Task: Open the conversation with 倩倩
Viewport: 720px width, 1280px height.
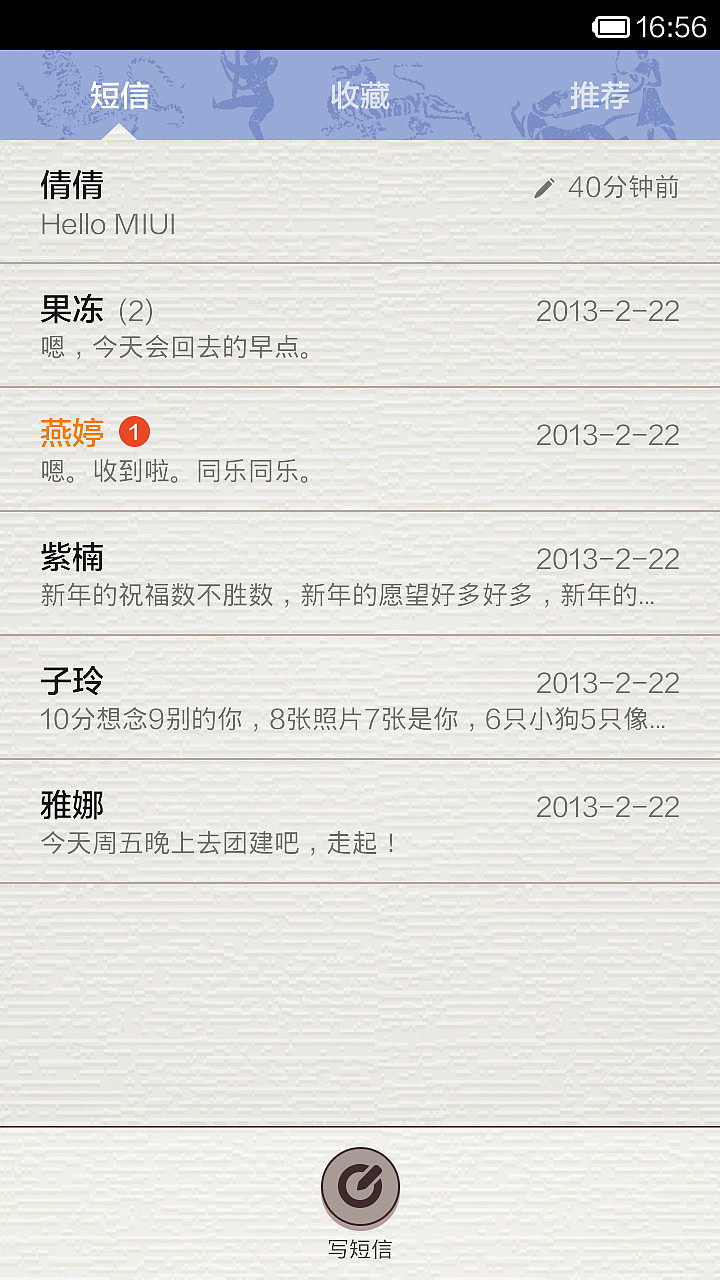Action: (360, 202)
